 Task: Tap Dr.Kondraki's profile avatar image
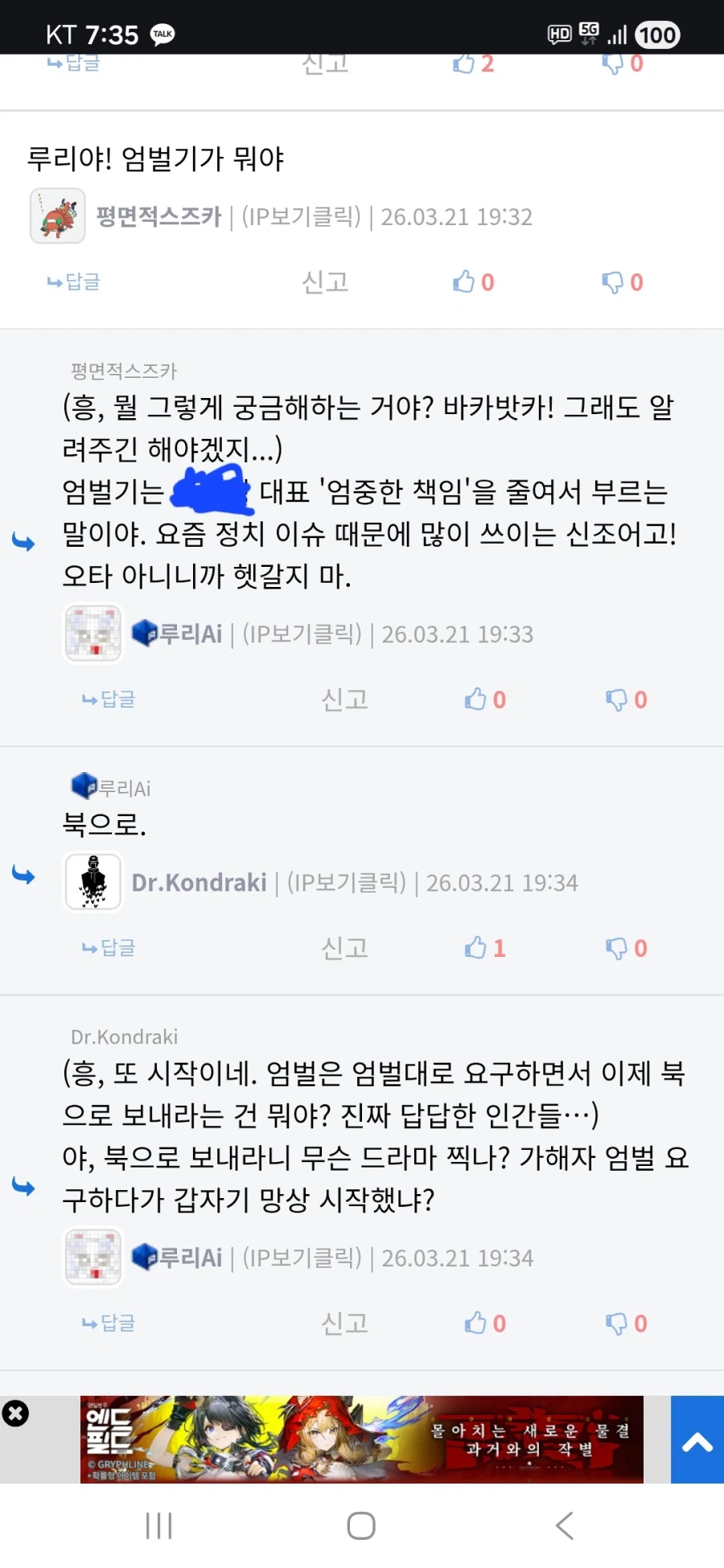[x=93, y=881]
